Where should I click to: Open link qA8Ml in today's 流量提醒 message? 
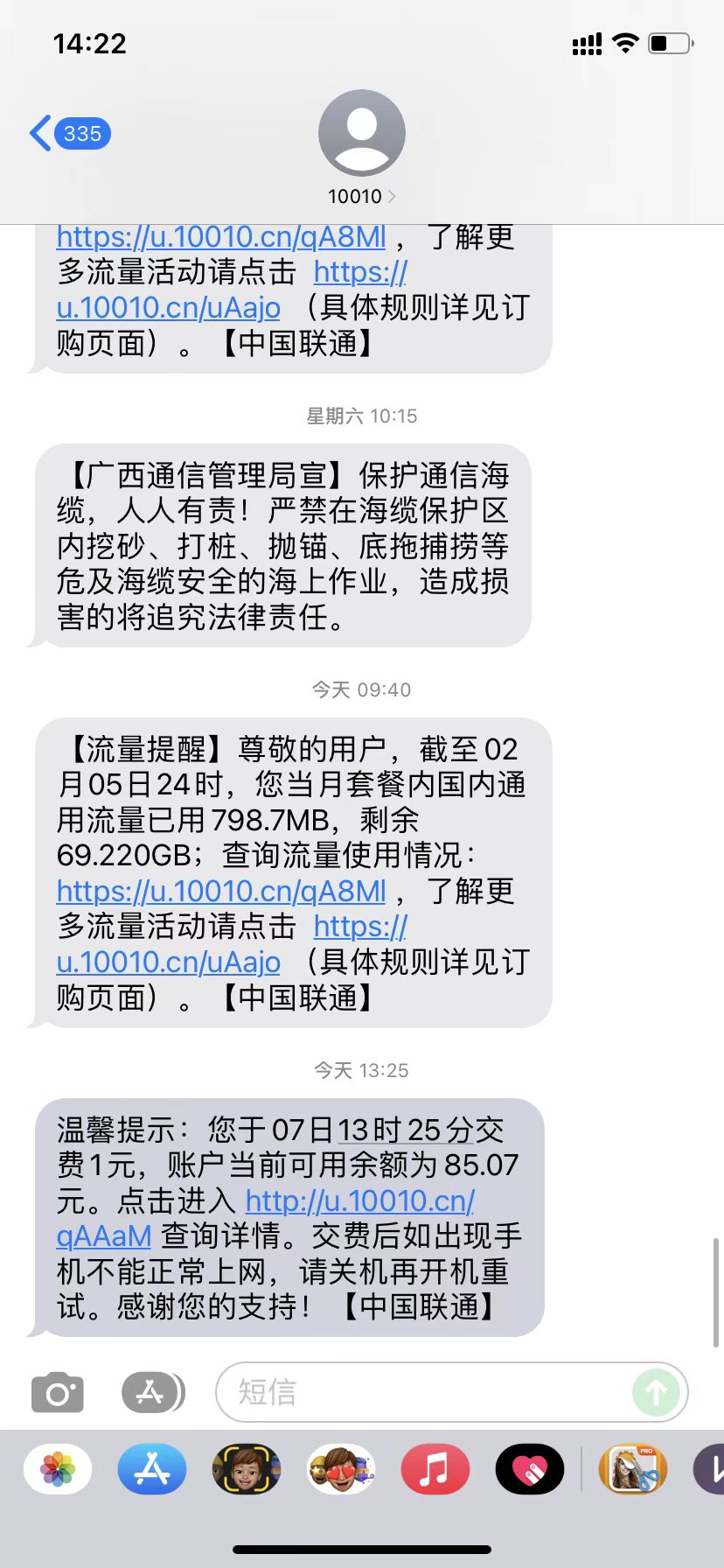tap(221, 892)
